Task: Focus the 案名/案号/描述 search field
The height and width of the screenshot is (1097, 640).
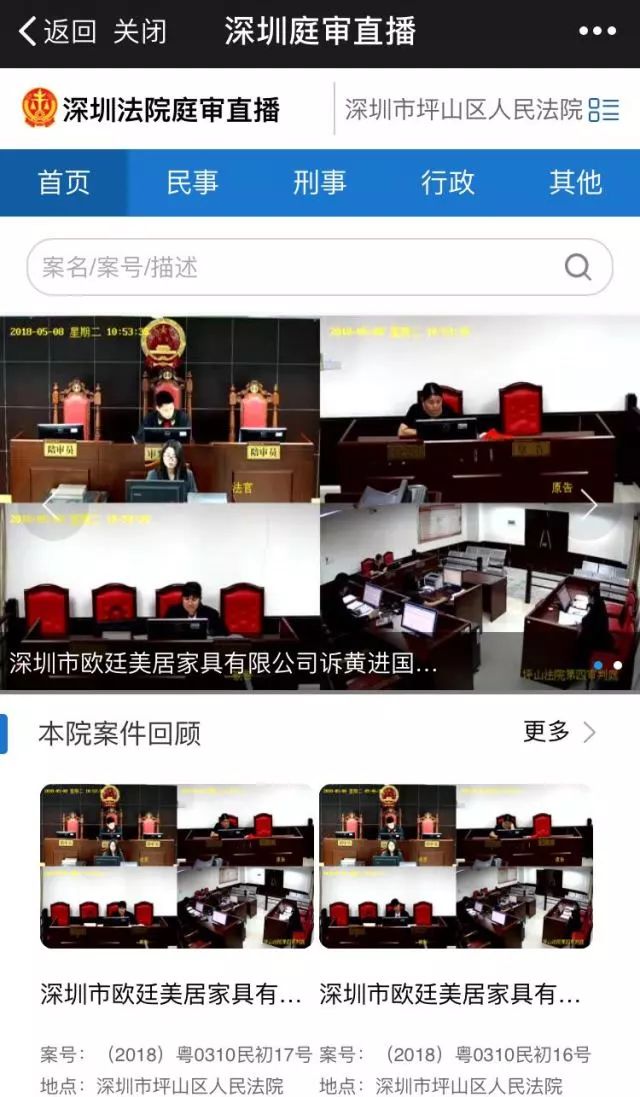Action: 290,267
